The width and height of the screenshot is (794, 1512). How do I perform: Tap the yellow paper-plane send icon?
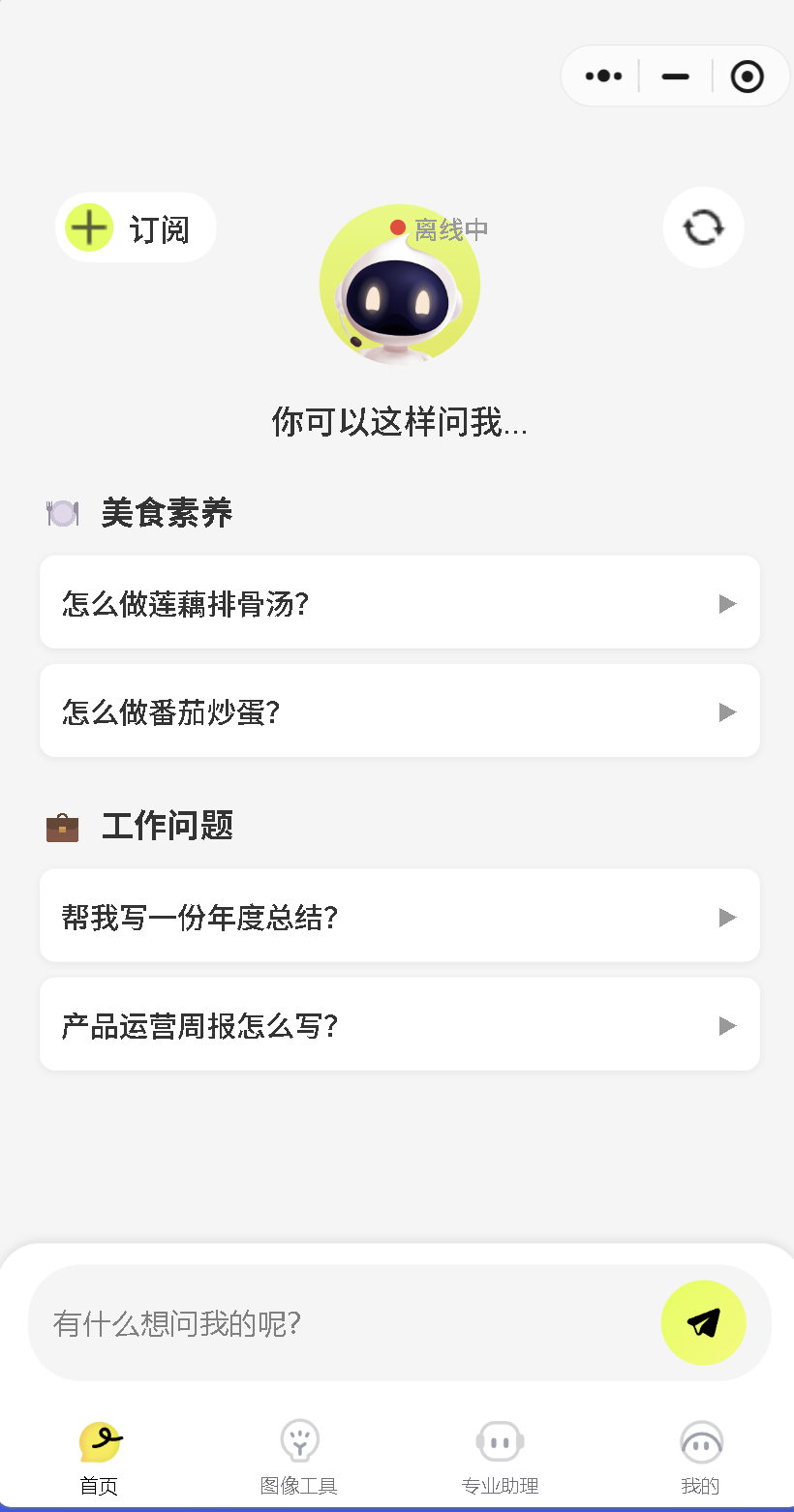pyautogui.click(x=703, y=1322)
